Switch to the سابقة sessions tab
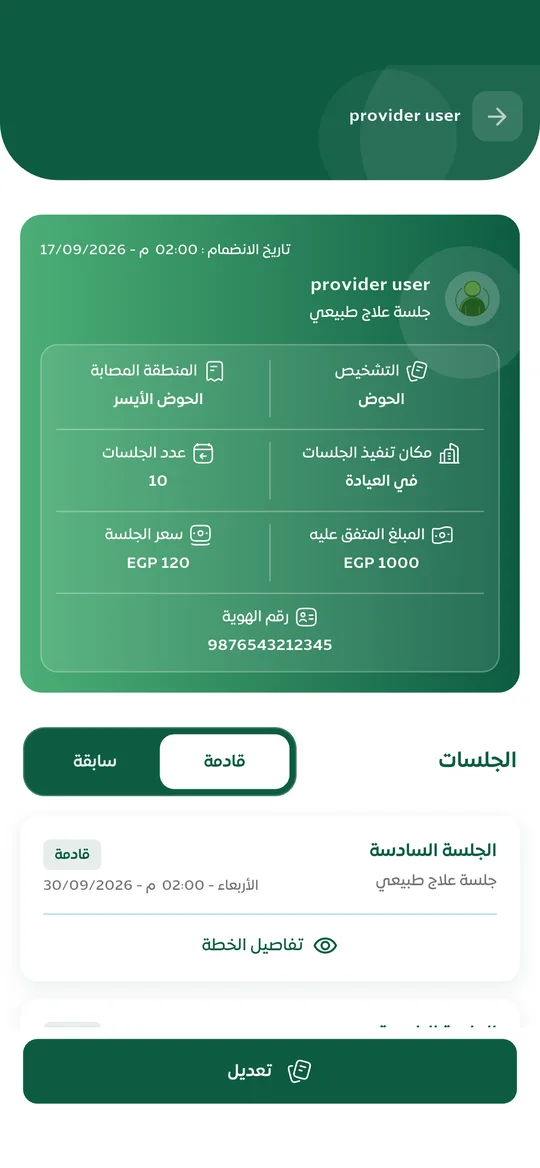Screen dimensions: 540x1168 pos(95,761)
